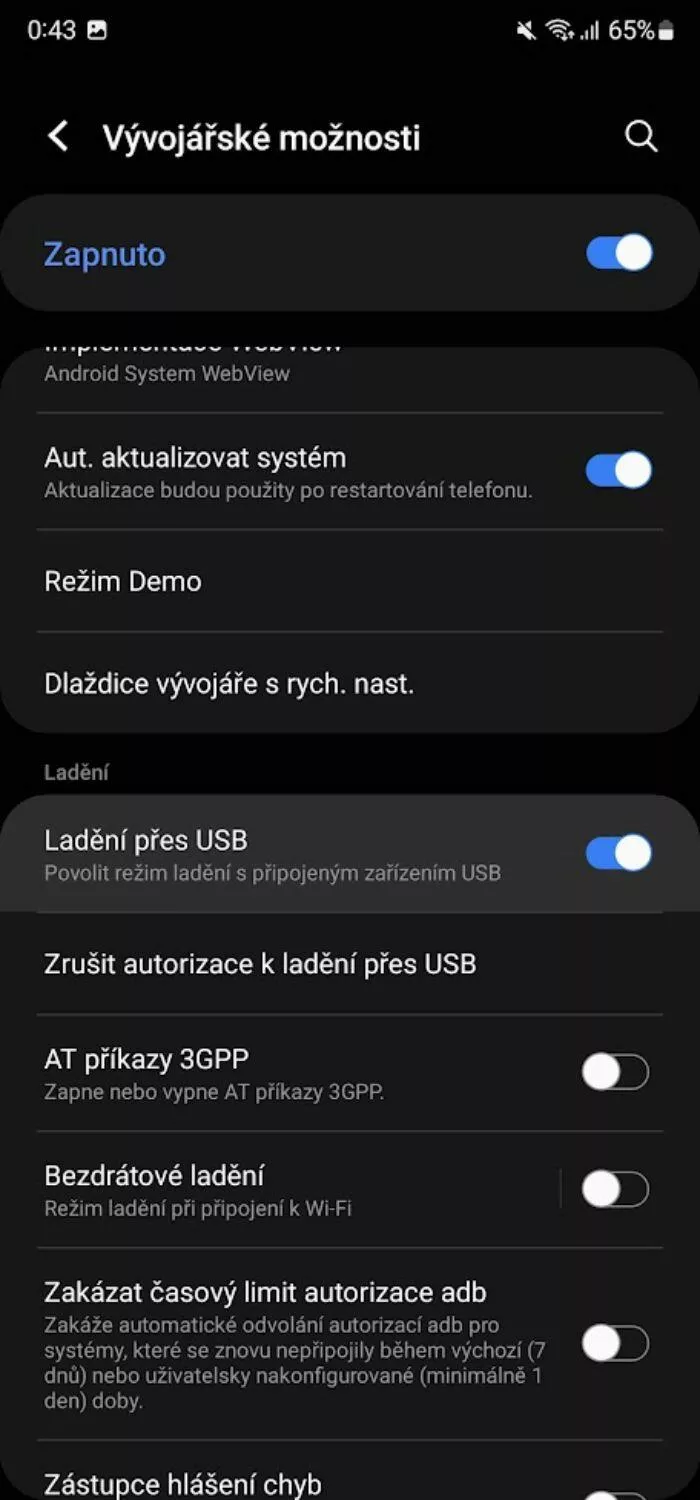Image resolution: width=700 pixels, height=1500 pixels.
Task: Enable Zakázat časový limit autorizace adb
Action: [616, 1344]
